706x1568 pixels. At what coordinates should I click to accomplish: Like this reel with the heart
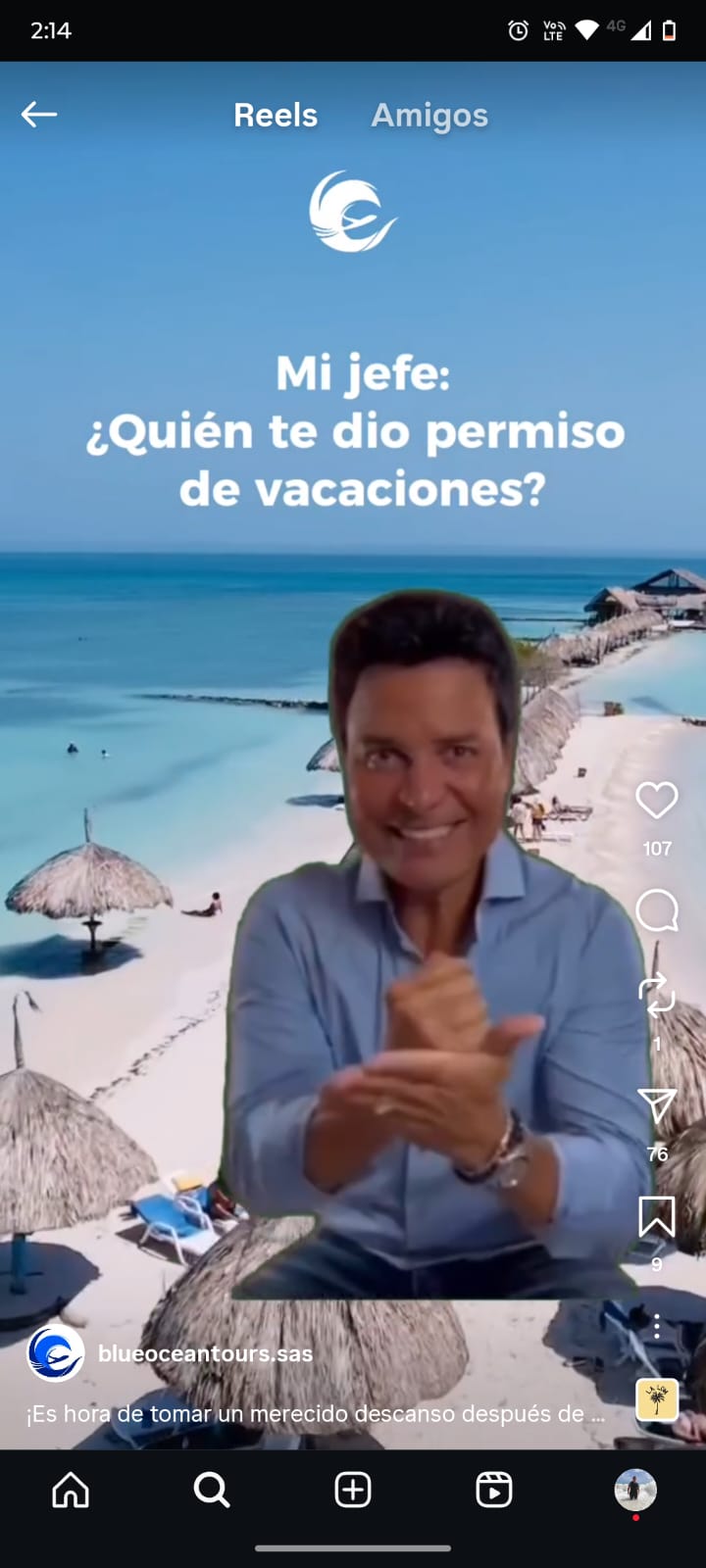(656, 801)
